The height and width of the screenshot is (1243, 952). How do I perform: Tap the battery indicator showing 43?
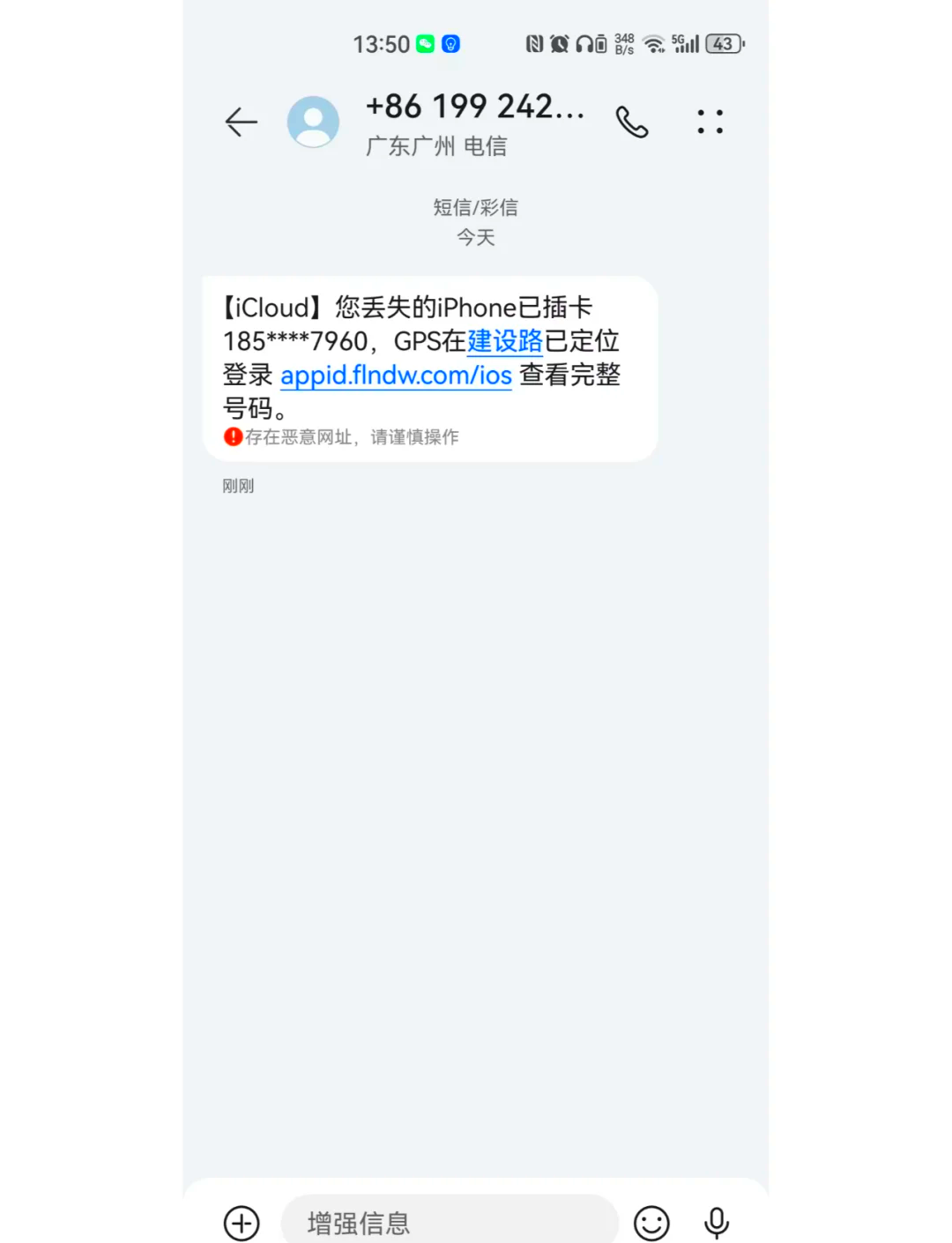click(724, 42)
